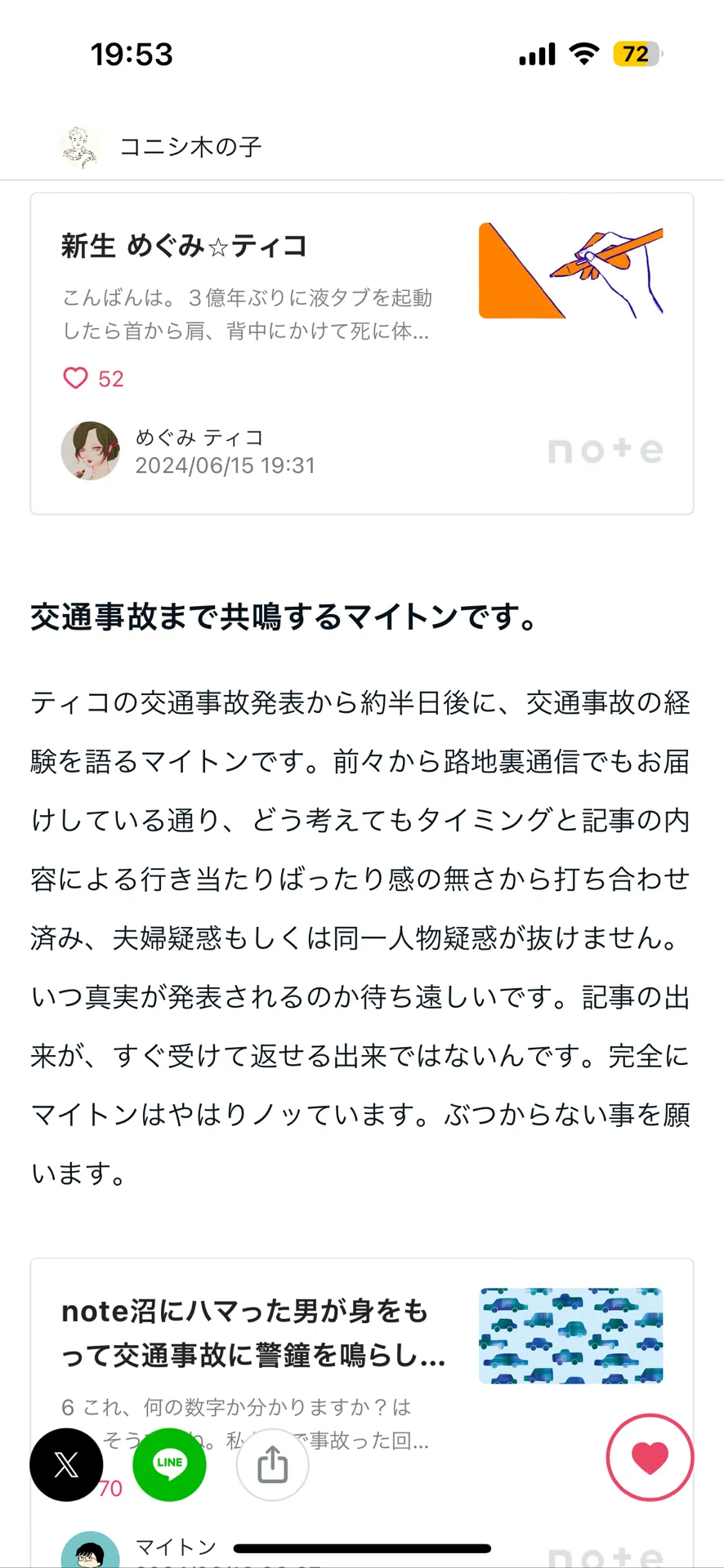Open the 新生 めぐみ☆ティコ article card
Viewport: 724px width, 1568px height.
[362, 354]
